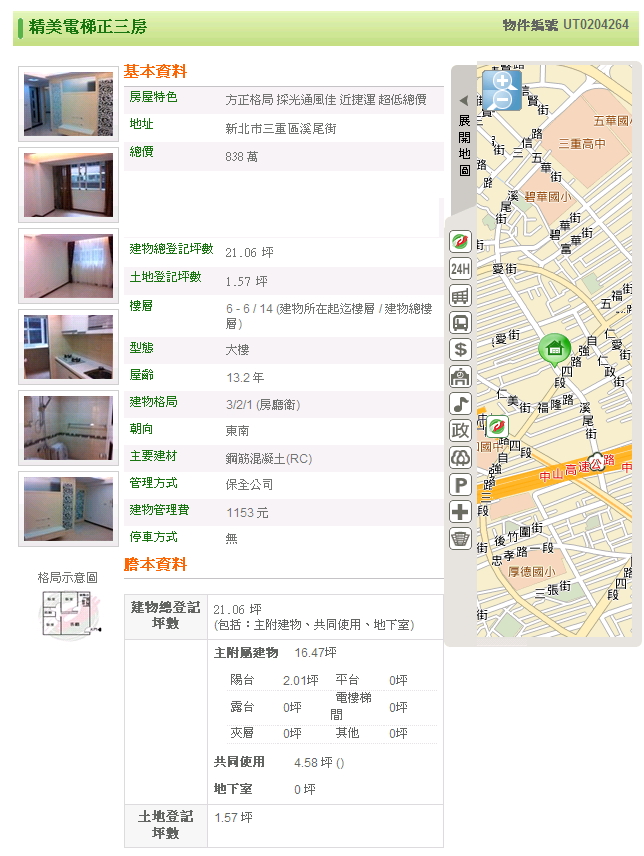
Task: Show markets with the basket icon
Action: 461,539
